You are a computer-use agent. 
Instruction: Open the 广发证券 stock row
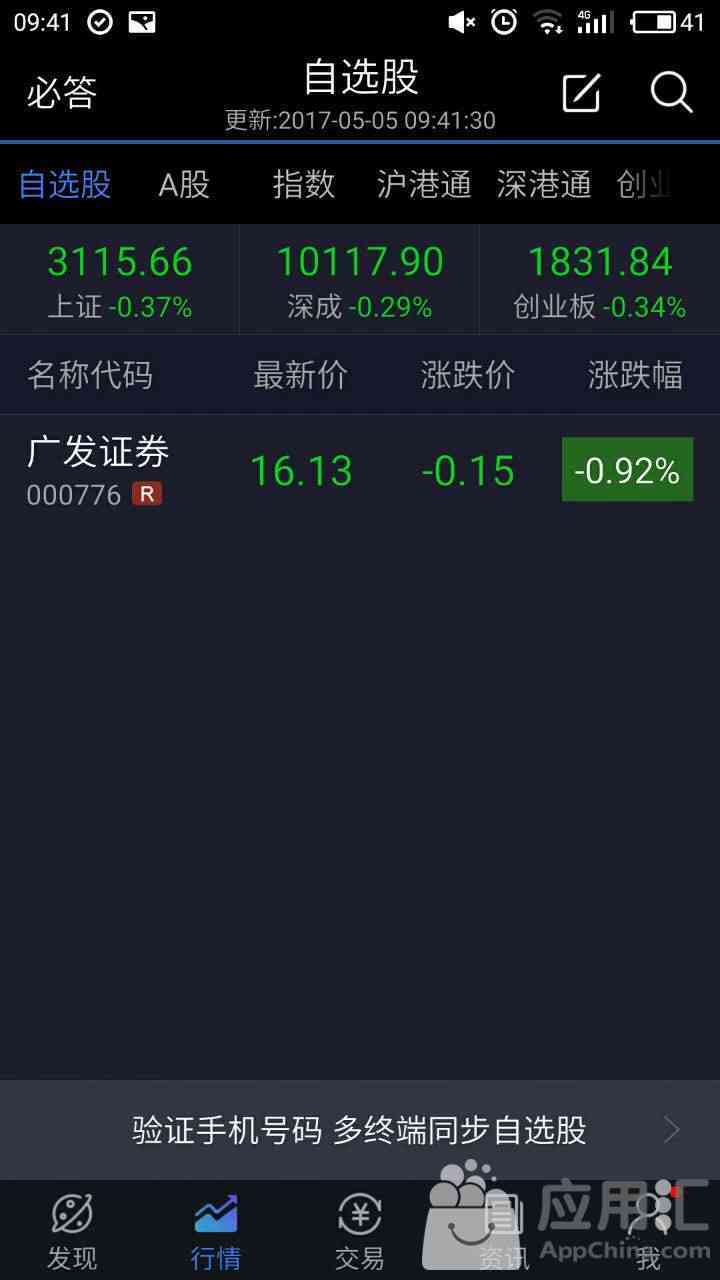(360, 470)
